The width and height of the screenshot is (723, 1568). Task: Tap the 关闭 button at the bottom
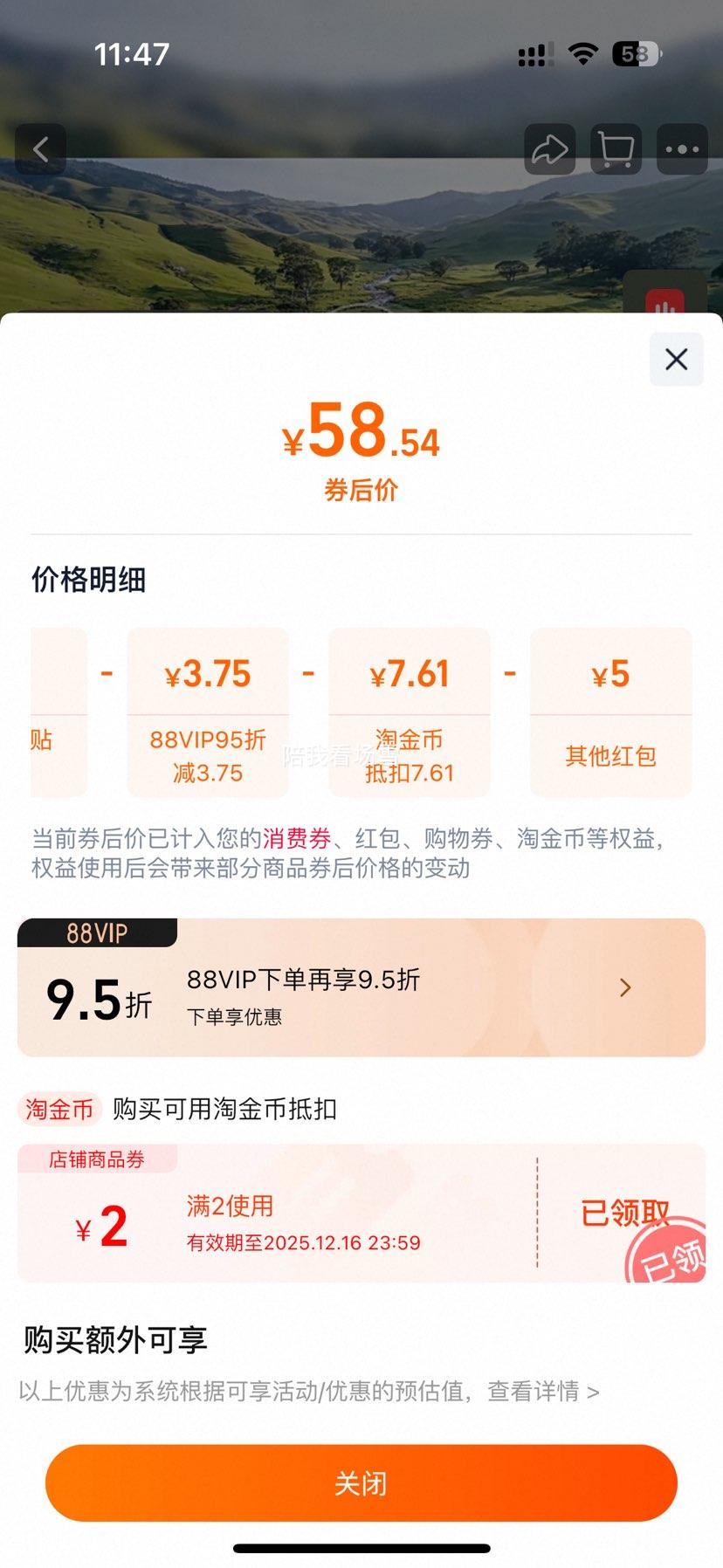click(361, 1482)
